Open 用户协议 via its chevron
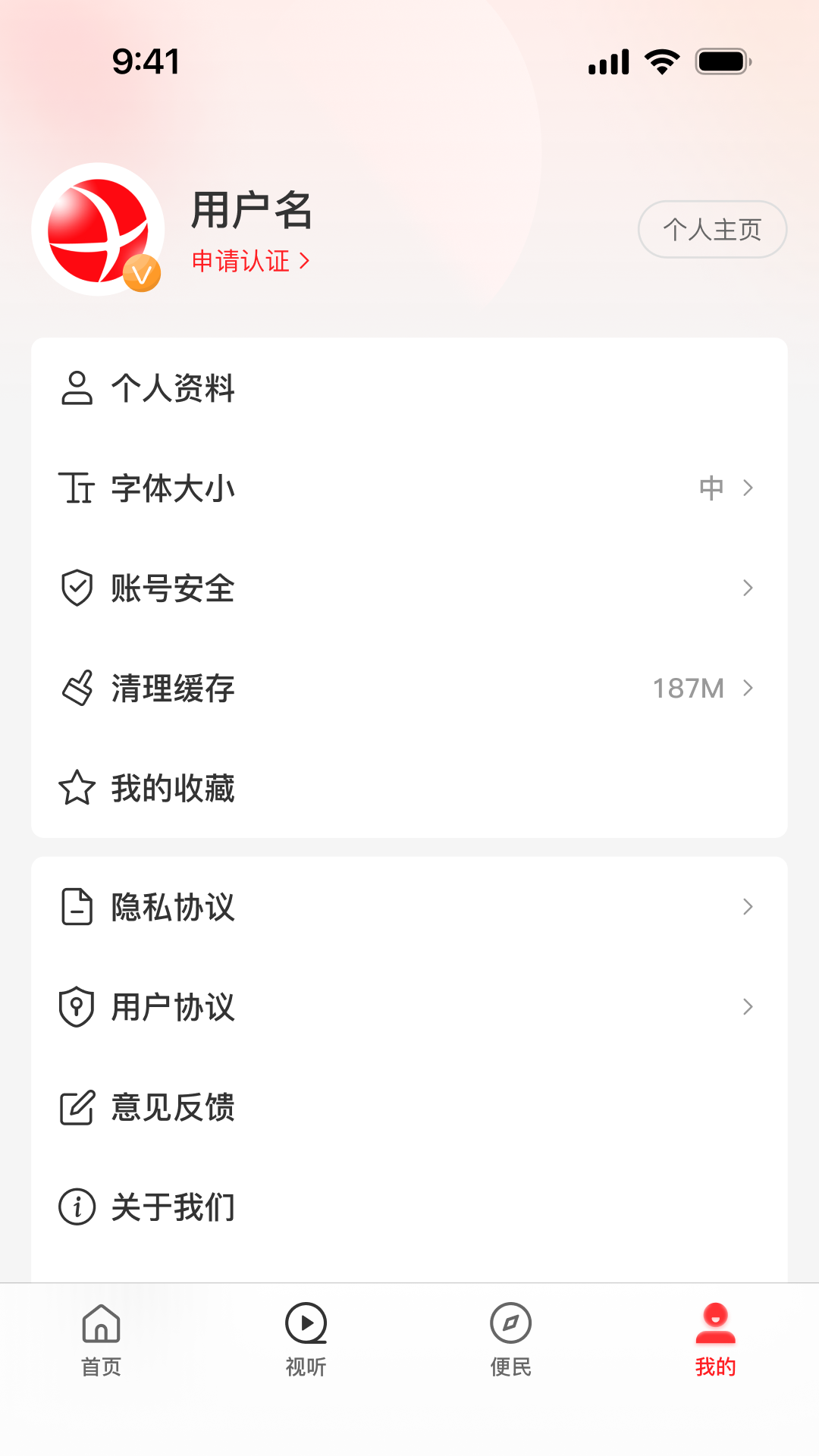 click(x=748, y=1006)
